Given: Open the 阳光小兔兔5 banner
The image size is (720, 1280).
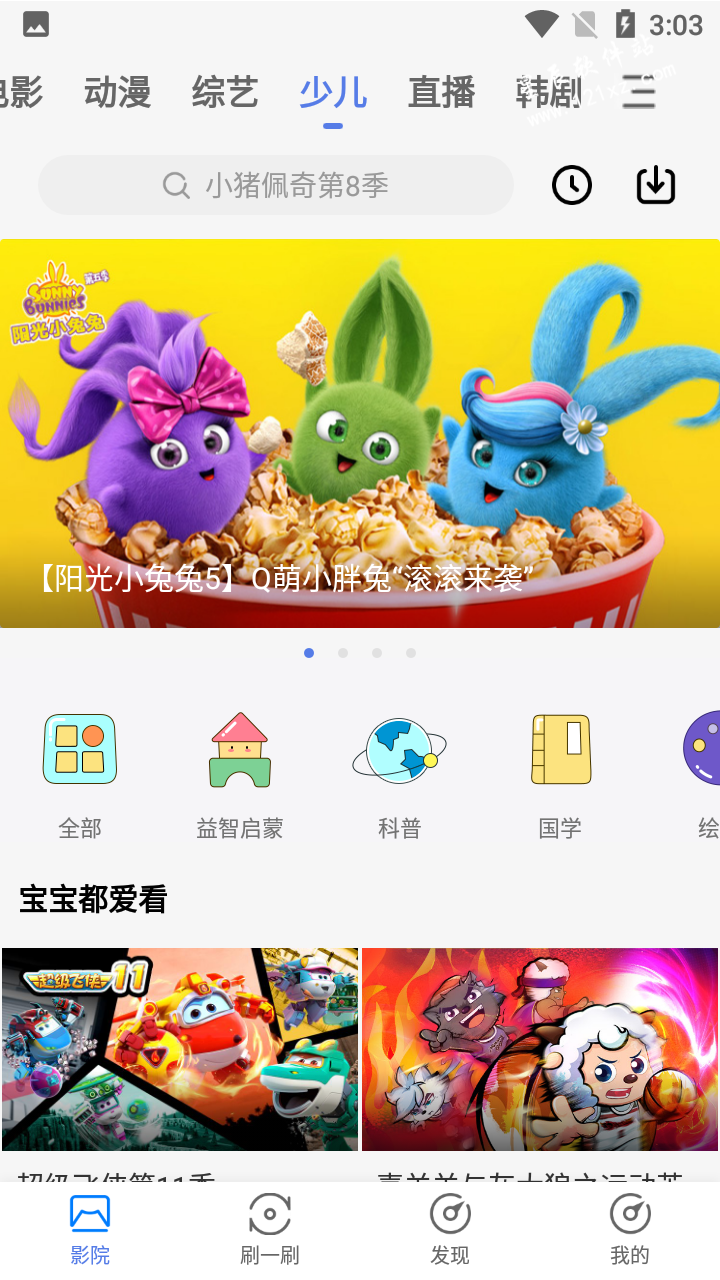Looking at the screenshot, I should [x=360, y=433].
